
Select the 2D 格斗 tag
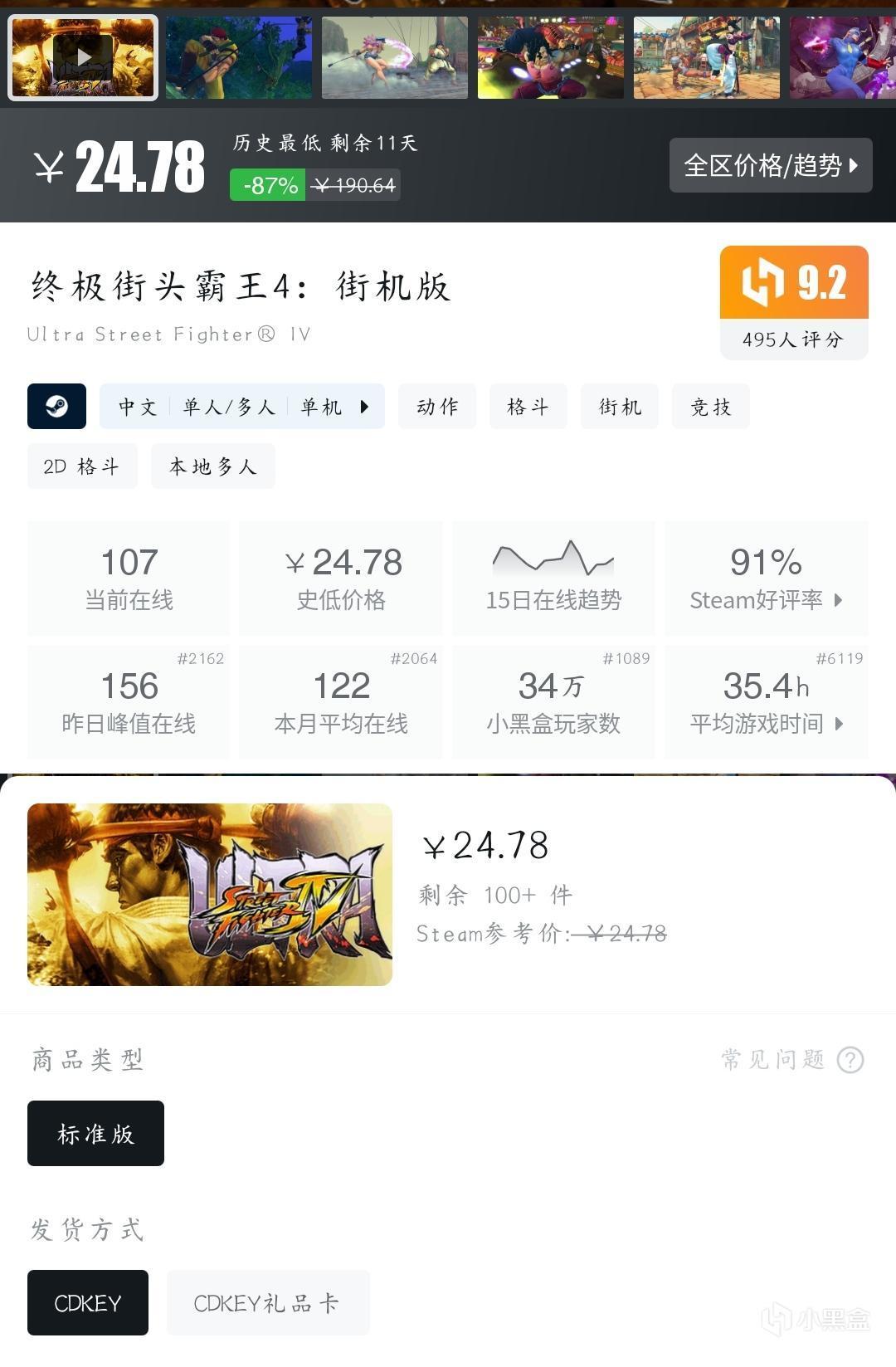(x=82, y=466)
